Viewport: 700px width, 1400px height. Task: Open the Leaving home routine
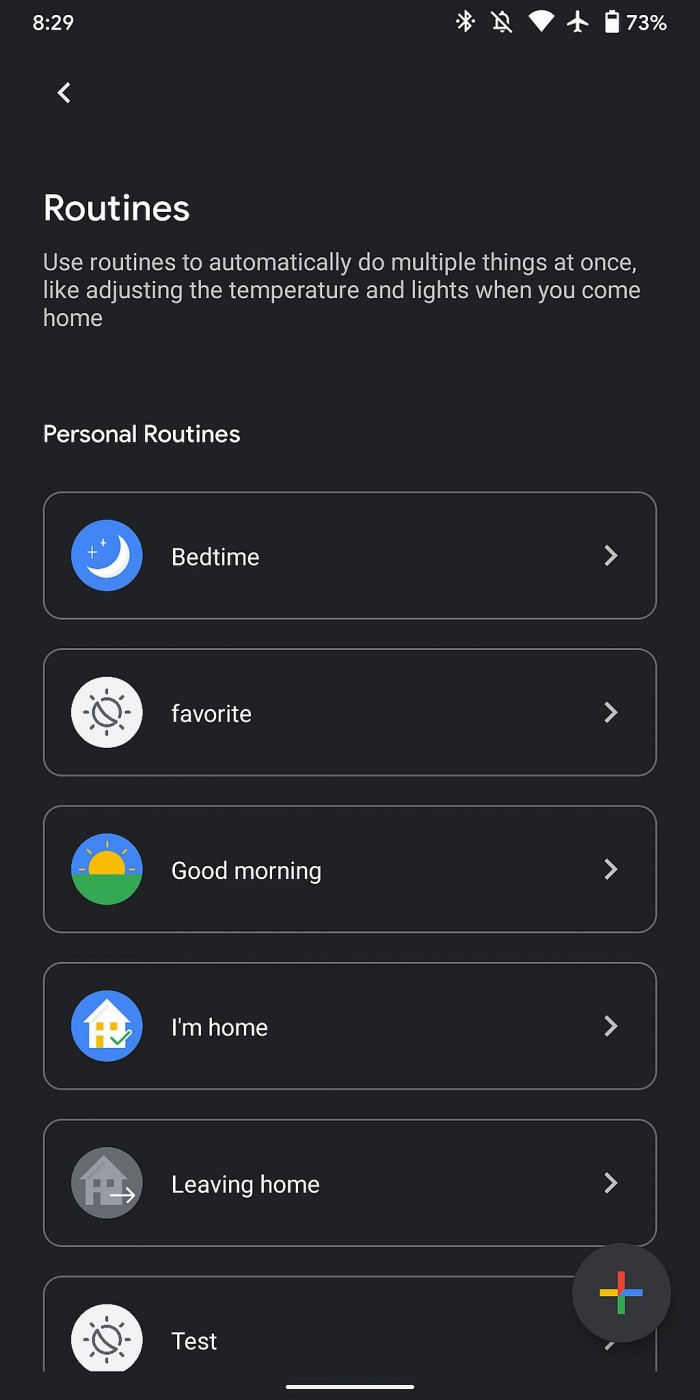point(349,1183)
